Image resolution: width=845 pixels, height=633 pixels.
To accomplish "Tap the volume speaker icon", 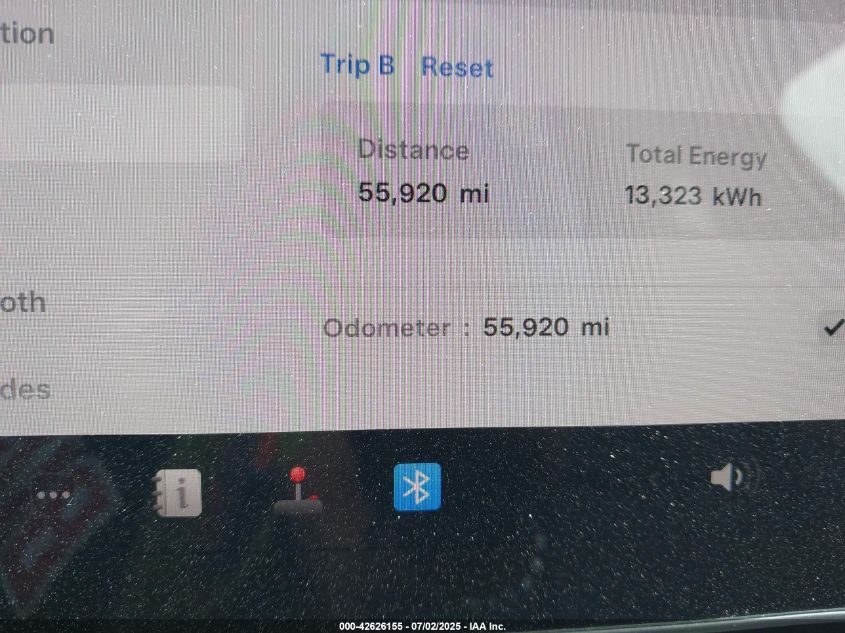I will (x=729, y=478).
